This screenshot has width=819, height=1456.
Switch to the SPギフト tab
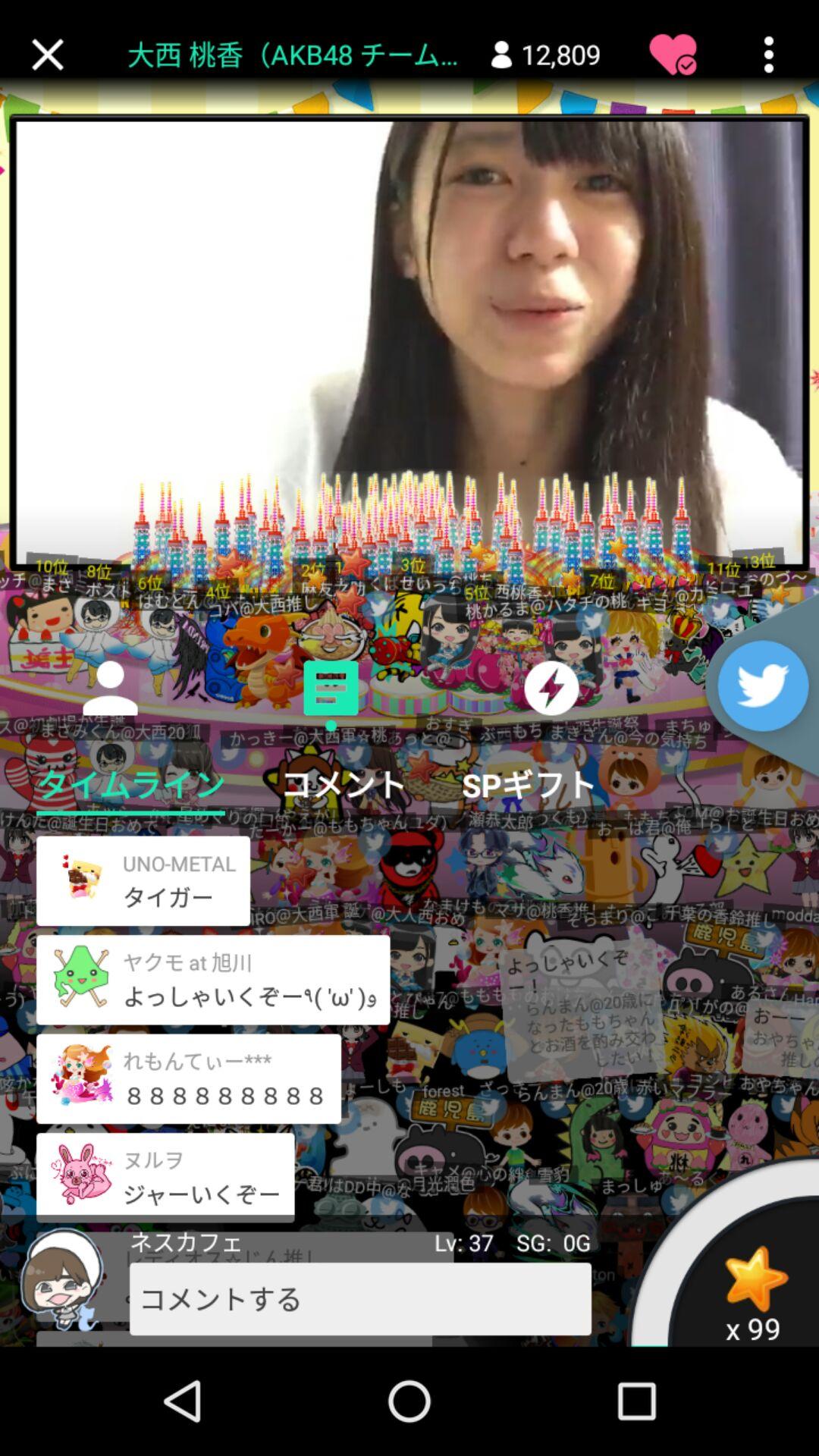529,785
